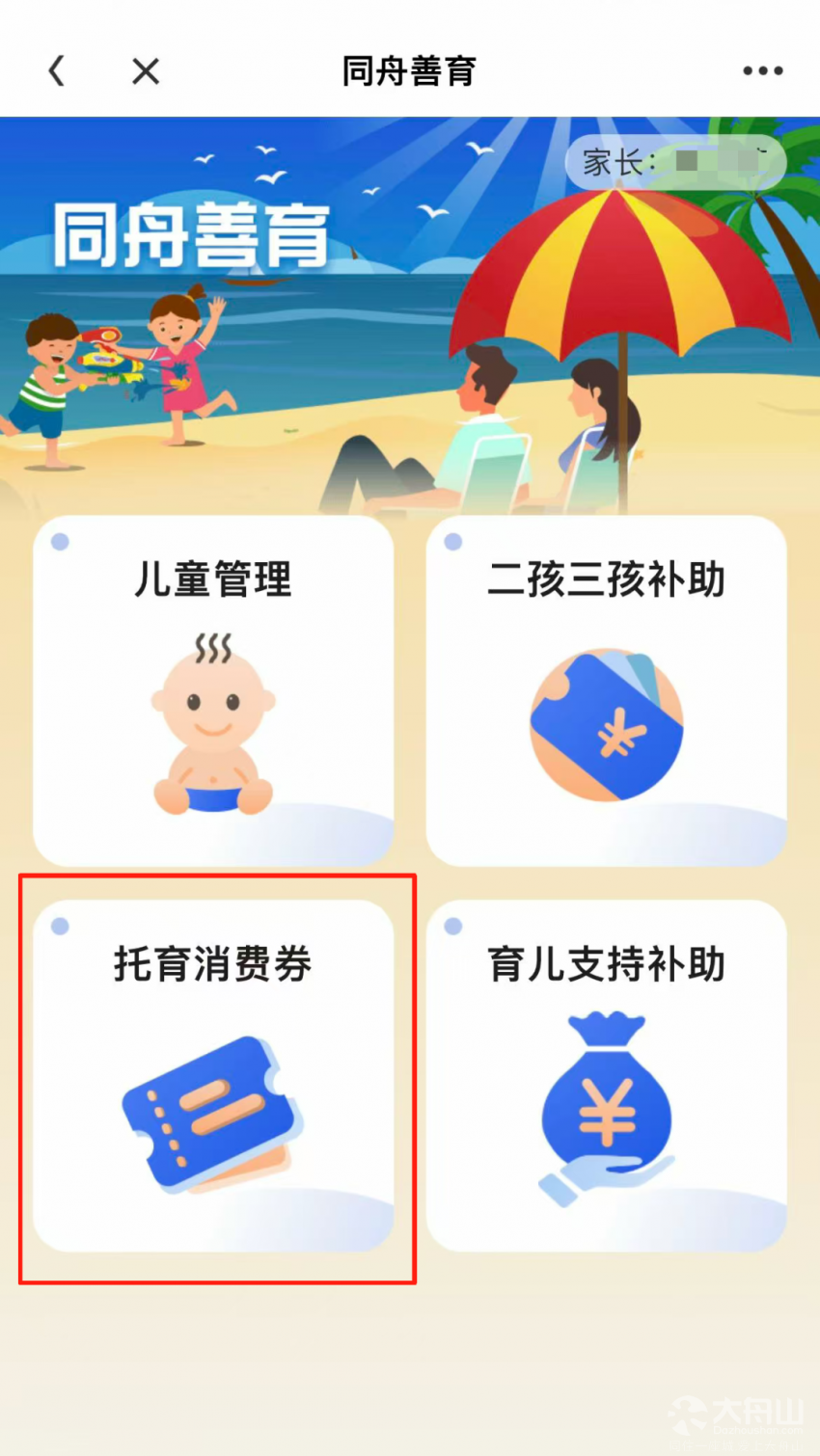Go back using the back arrow
820x1456 pixels.
[x=57, y=70]
